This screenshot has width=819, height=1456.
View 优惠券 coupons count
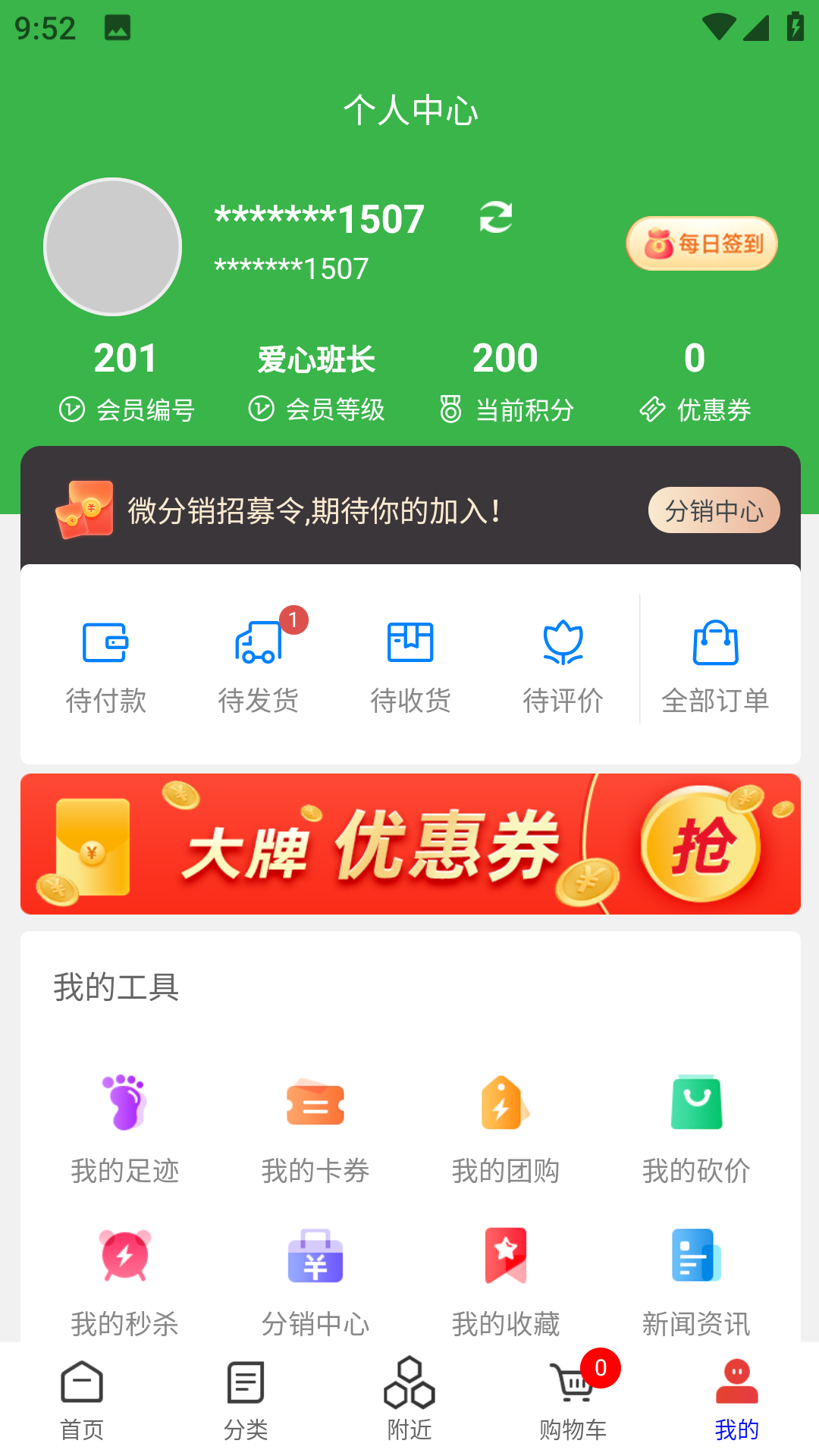(x=695, y=381)
